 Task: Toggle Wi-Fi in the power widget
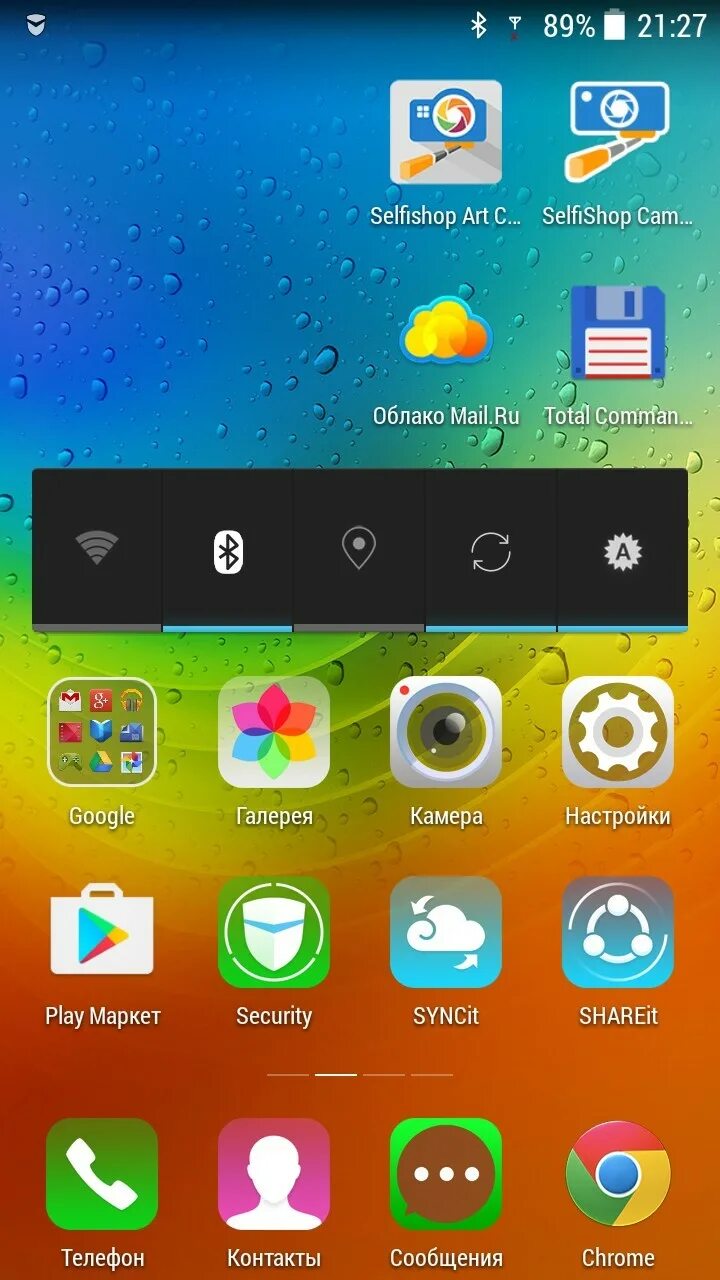pos(97,550)
